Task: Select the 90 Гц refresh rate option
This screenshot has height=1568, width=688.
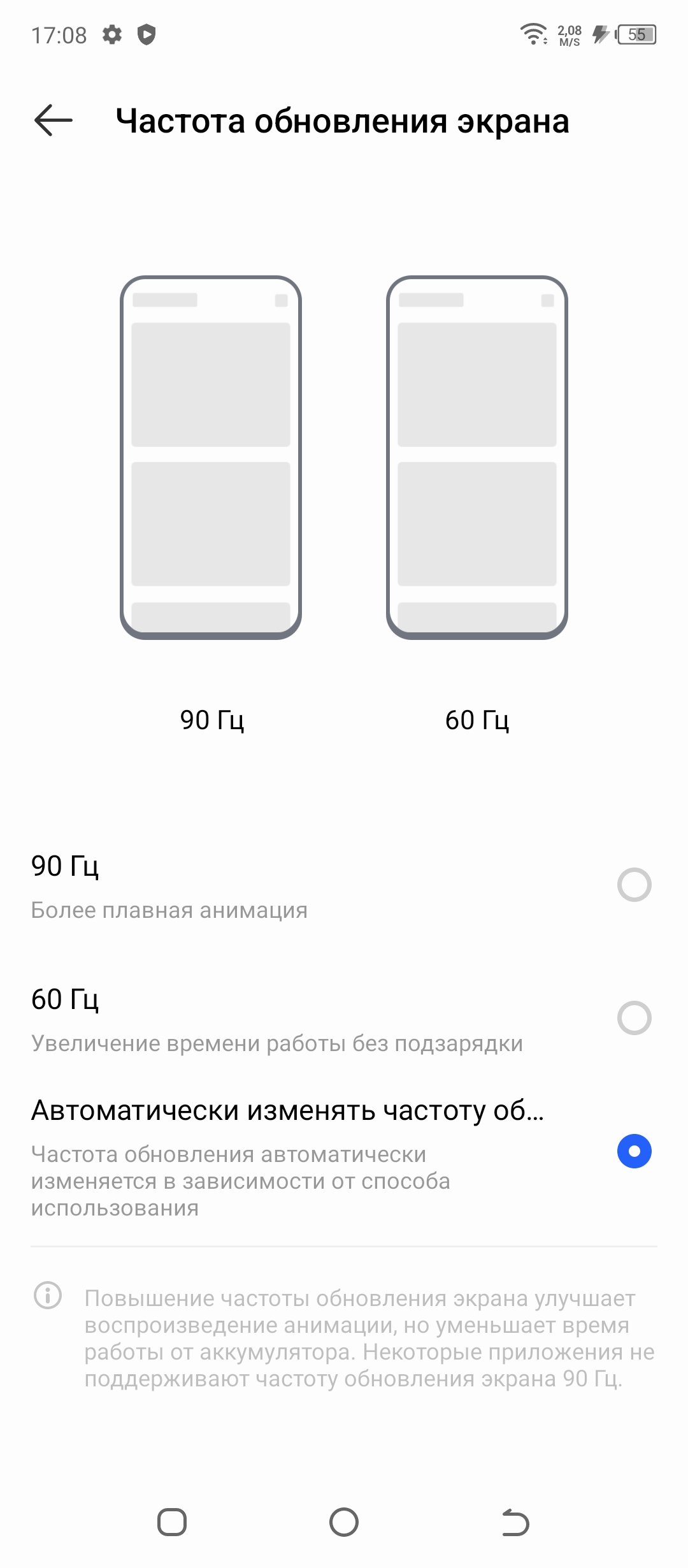Action: [633, 885]
